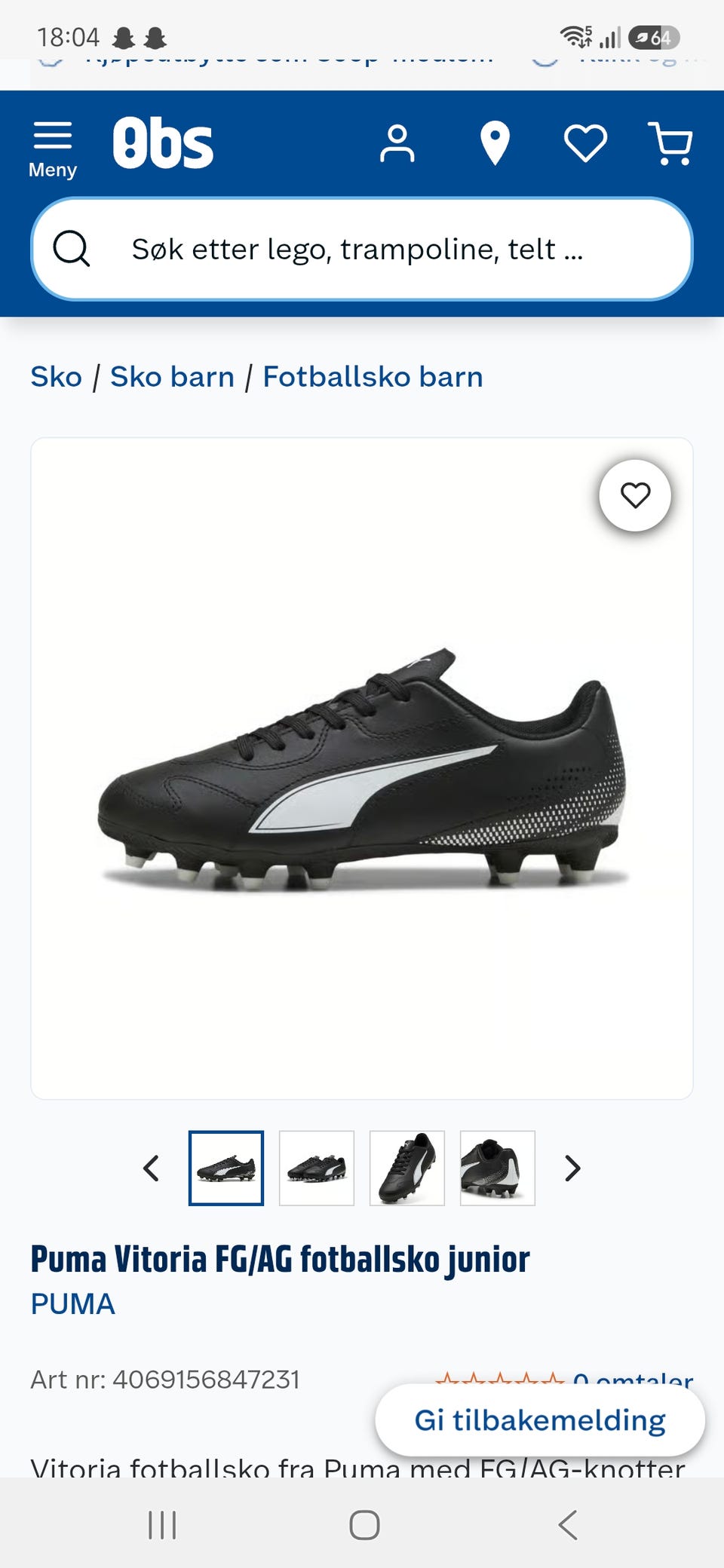Show the next product image
This screenshot has height=1568, width=724.
573,1168
